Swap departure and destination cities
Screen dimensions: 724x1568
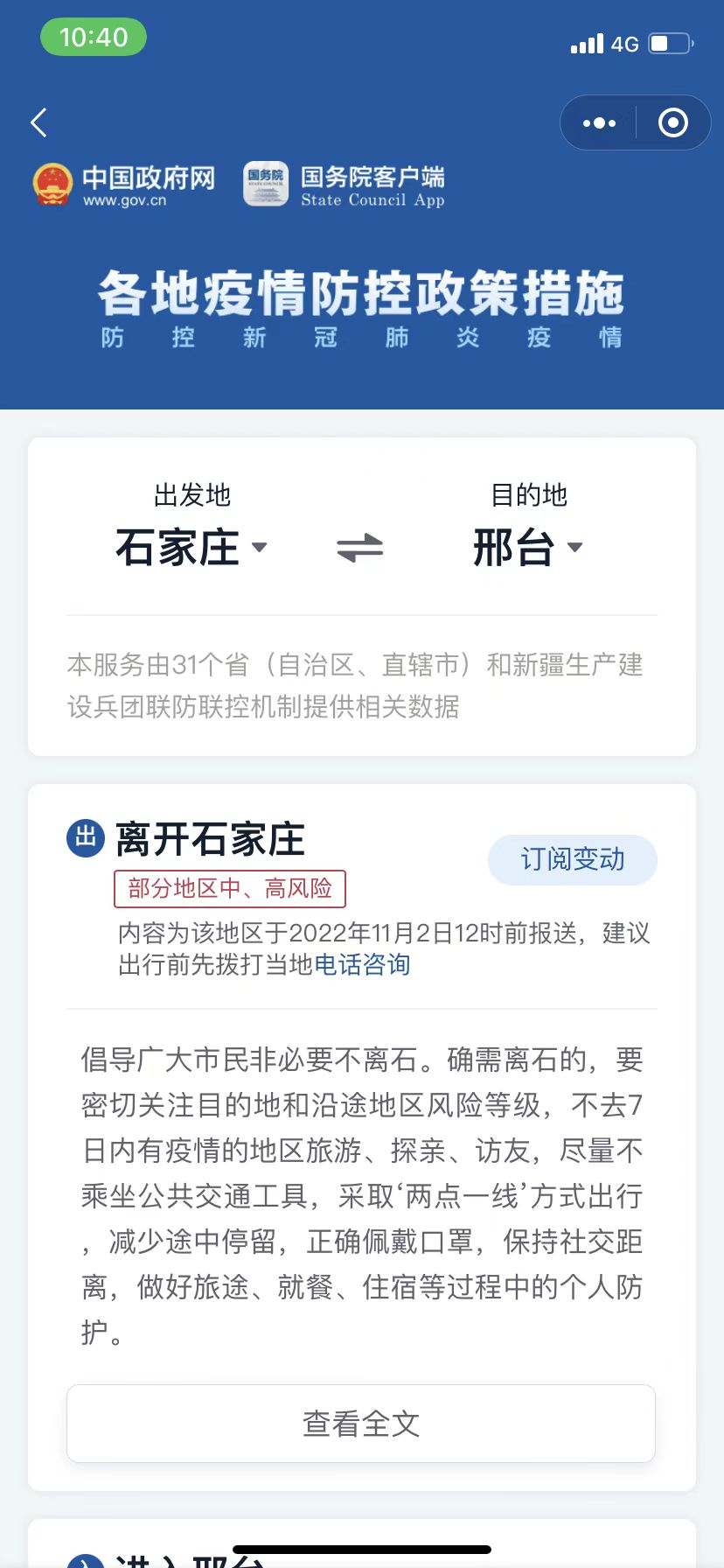(x=359, y=549)
